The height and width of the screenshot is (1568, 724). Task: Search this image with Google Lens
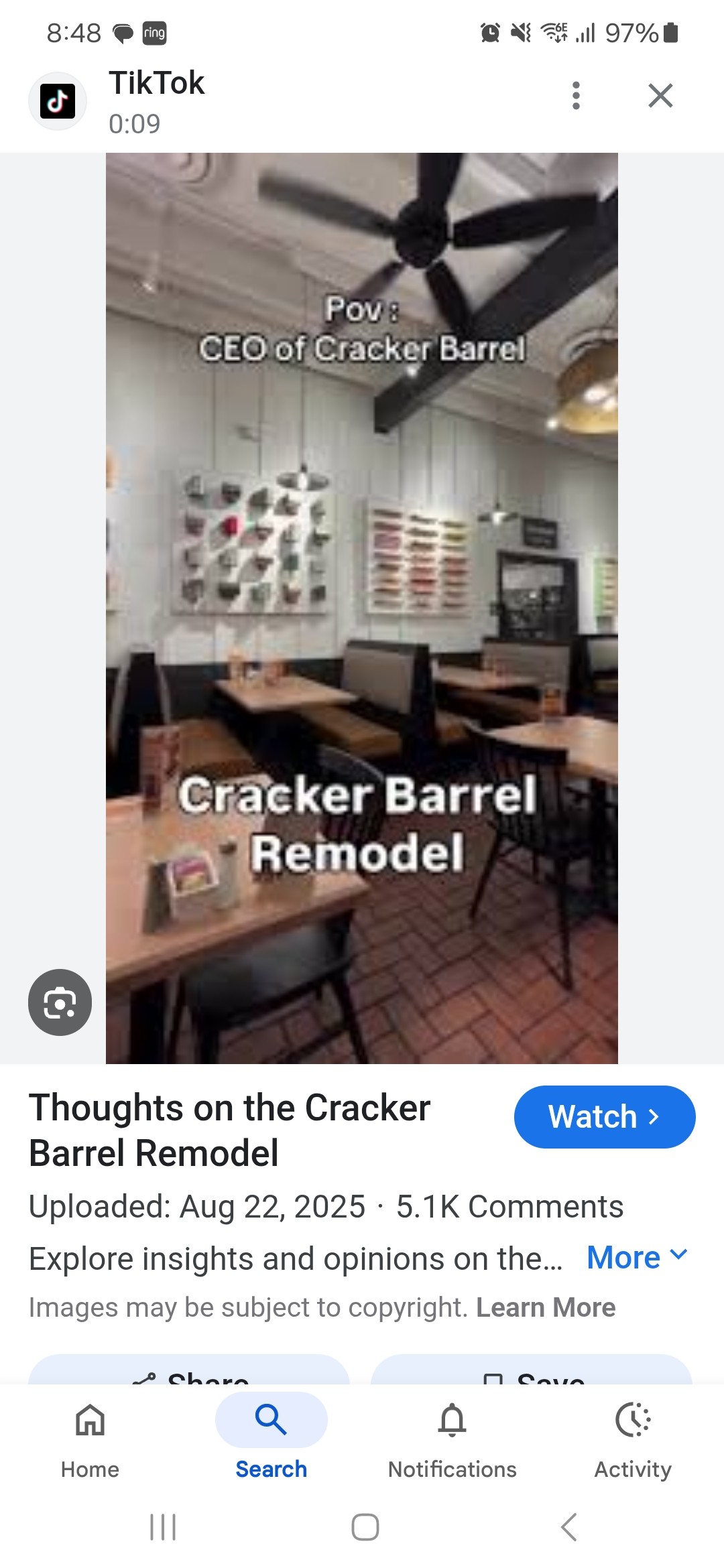click(x=60, y=1002)
